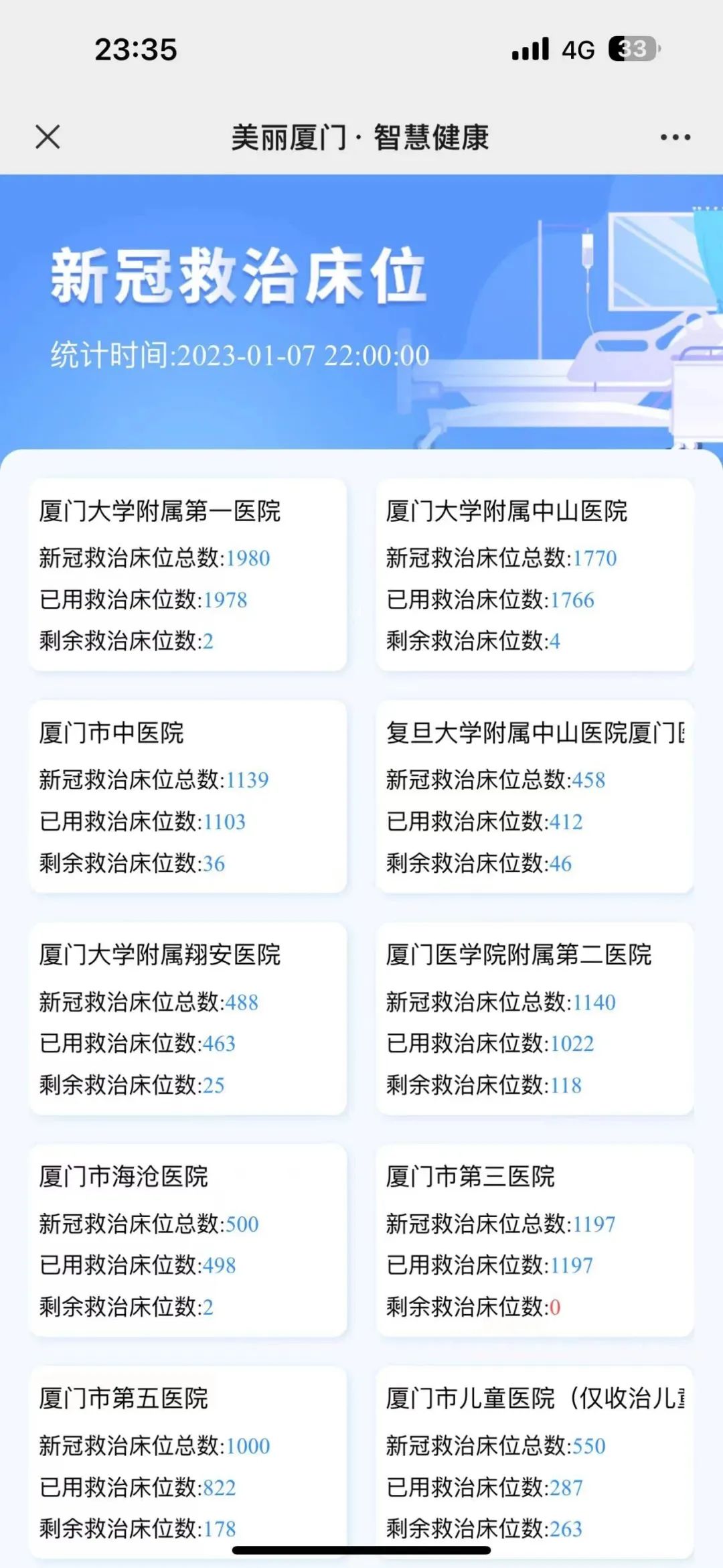723x1568 pixels.
Task: Tap the statistics time 统计时间 text
Action: pos(241,356)
